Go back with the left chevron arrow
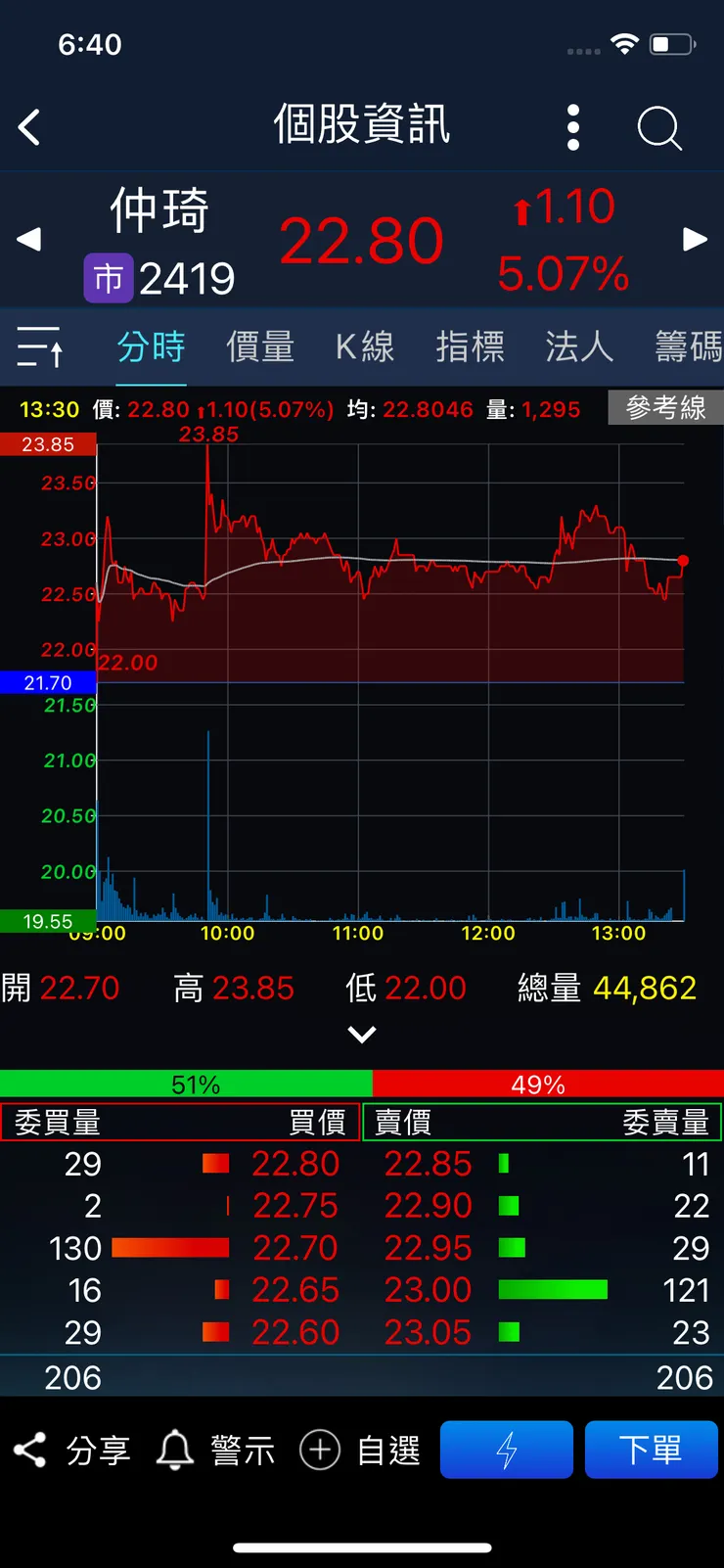The image size is (724, 1568). click(29, 127)
